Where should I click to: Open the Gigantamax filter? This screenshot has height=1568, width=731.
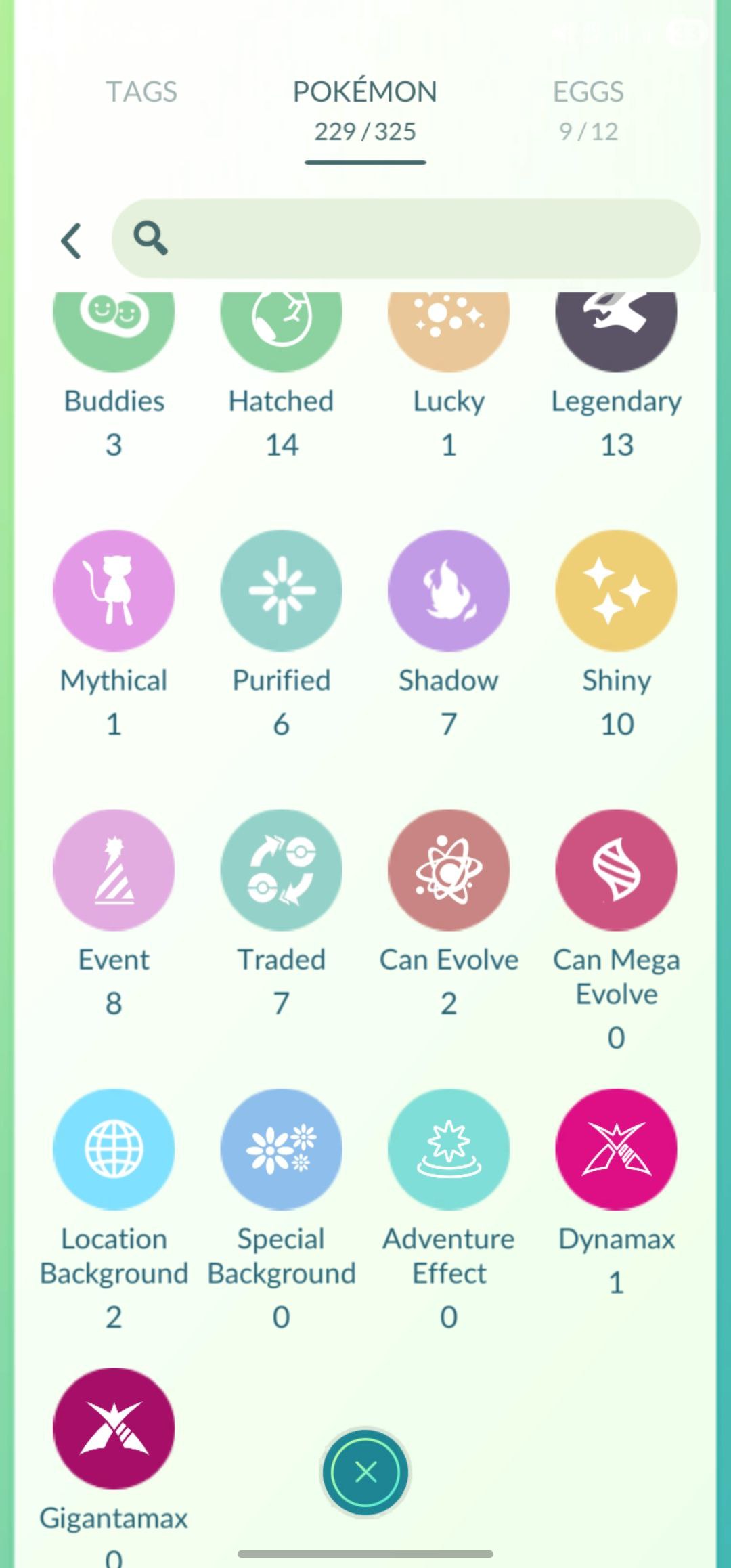click(114, 1429)
